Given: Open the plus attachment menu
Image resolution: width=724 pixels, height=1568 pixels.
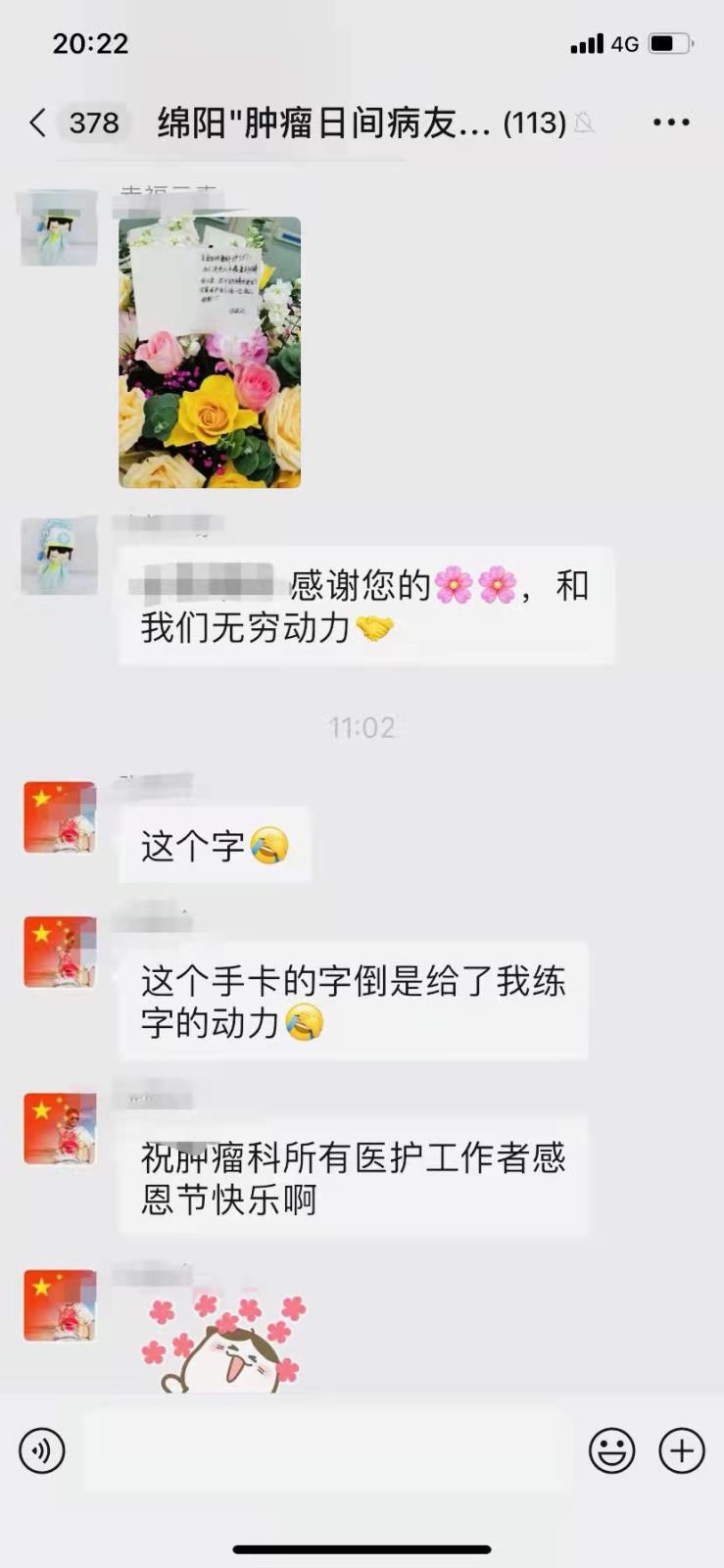Looking at the screenshot, I should coord(682,1450).
